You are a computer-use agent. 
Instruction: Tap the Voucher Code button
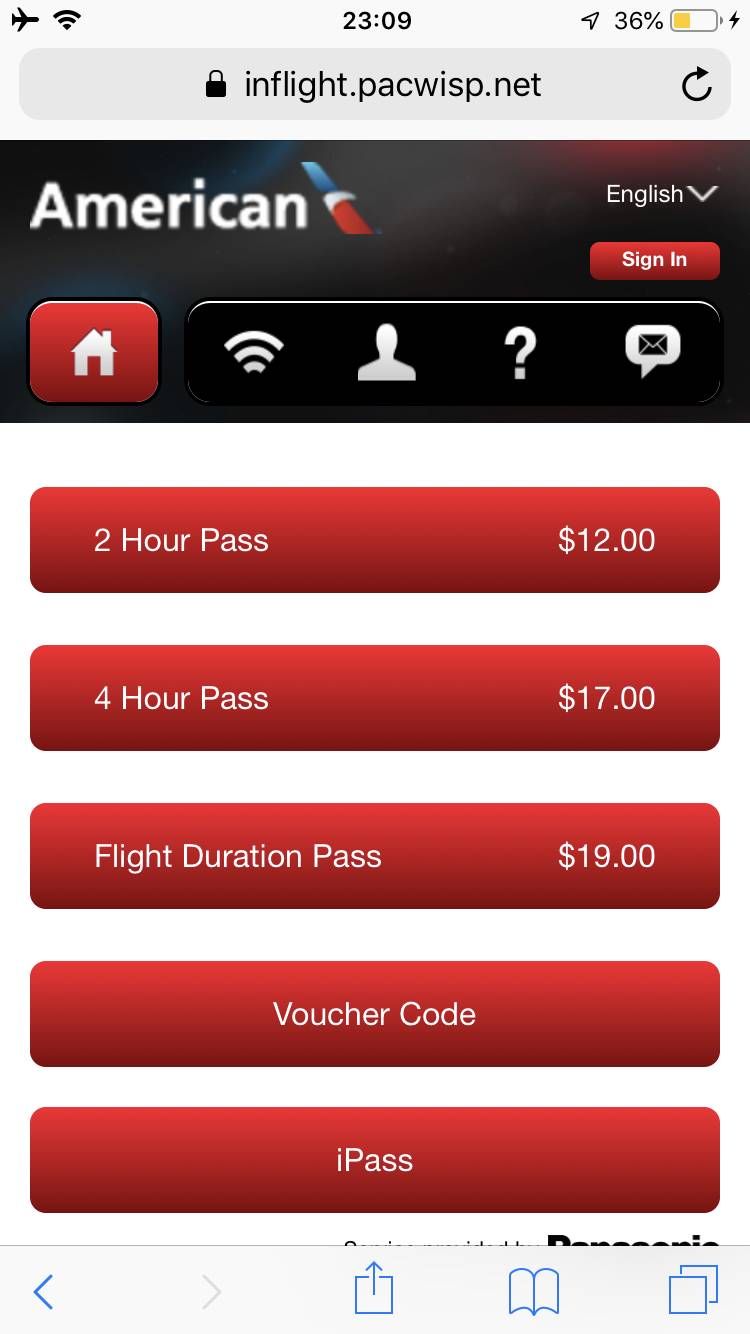point(375,1014)
